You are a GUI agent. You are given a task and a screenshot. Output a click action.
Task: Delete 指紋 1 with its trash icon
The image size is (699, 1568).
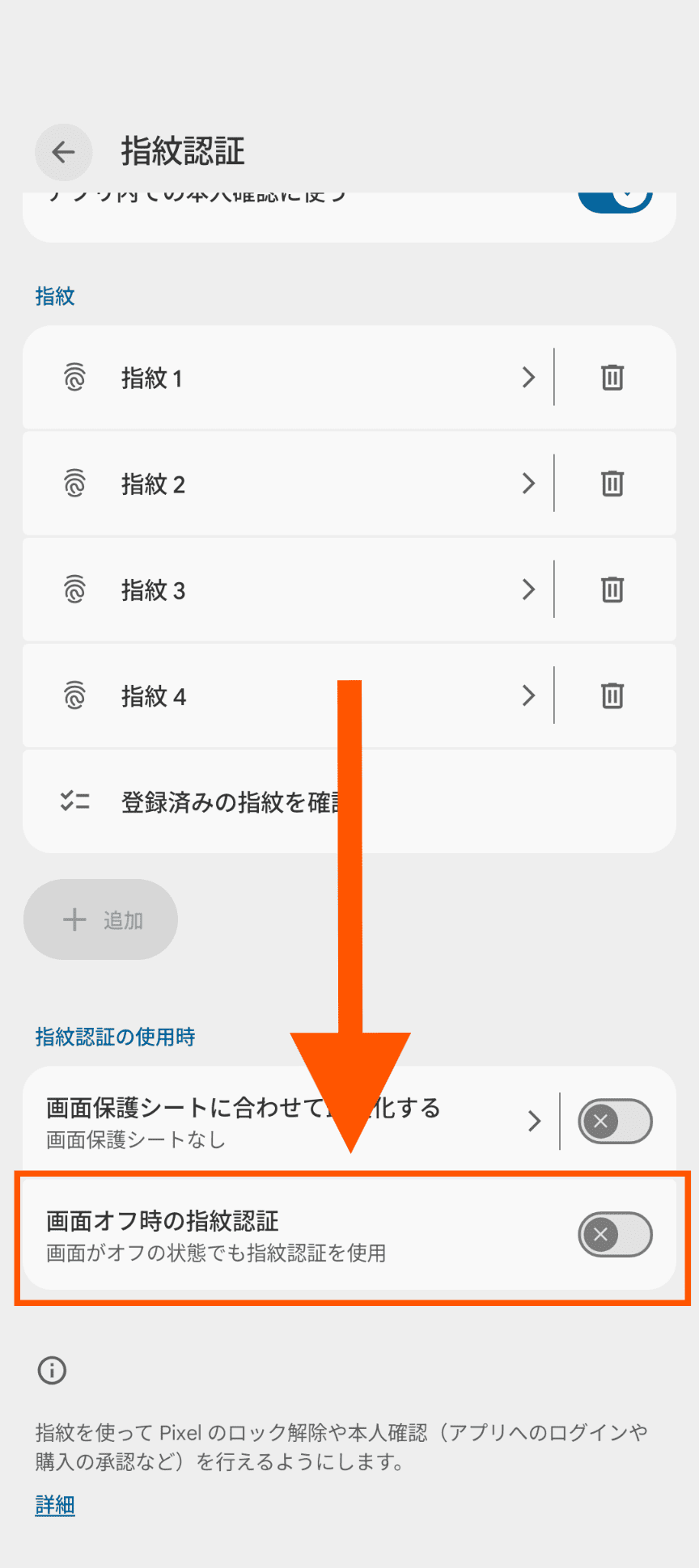tap(612, 378)
